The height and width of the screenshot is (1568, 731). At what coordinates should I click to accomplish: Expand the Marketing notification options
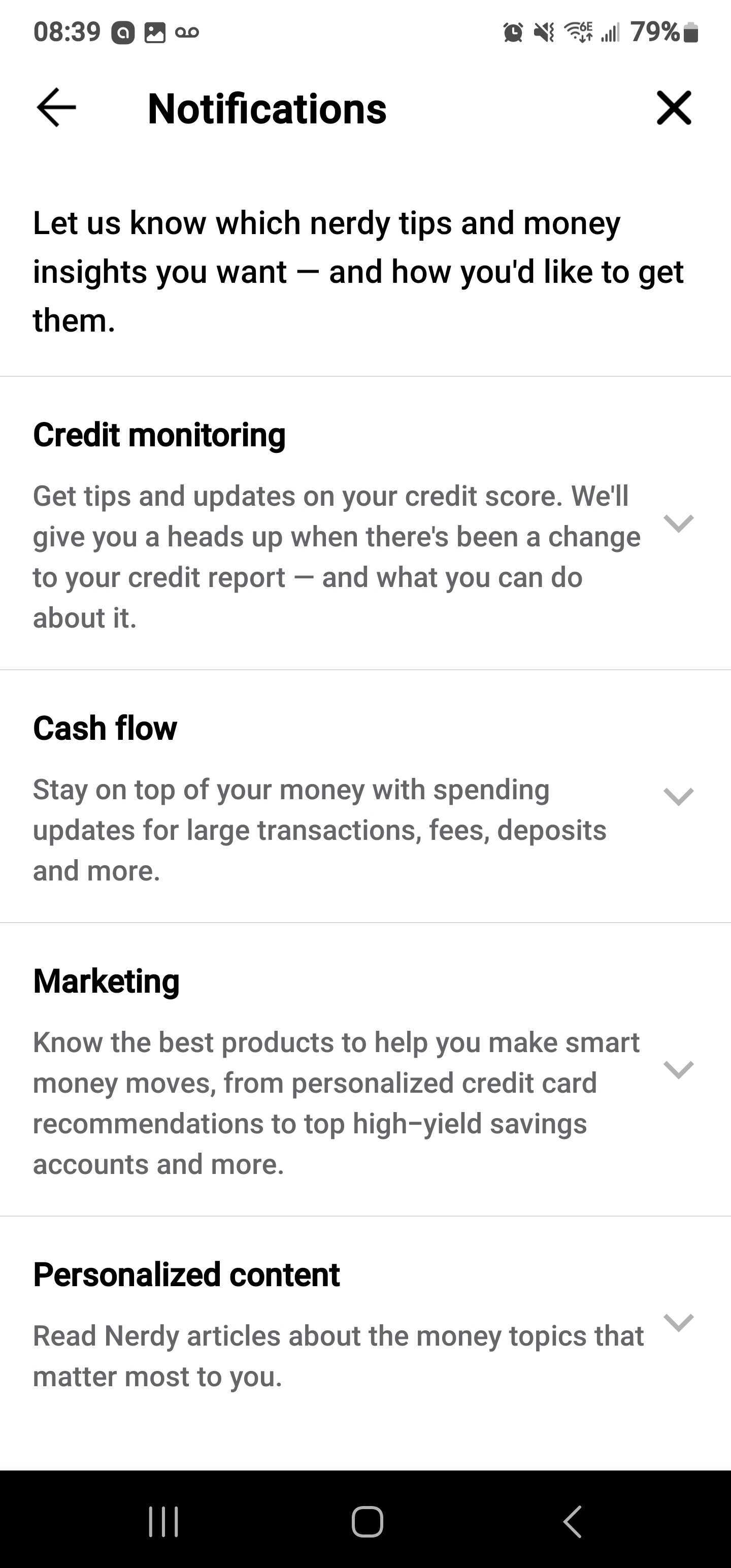tap(678, 1069)
